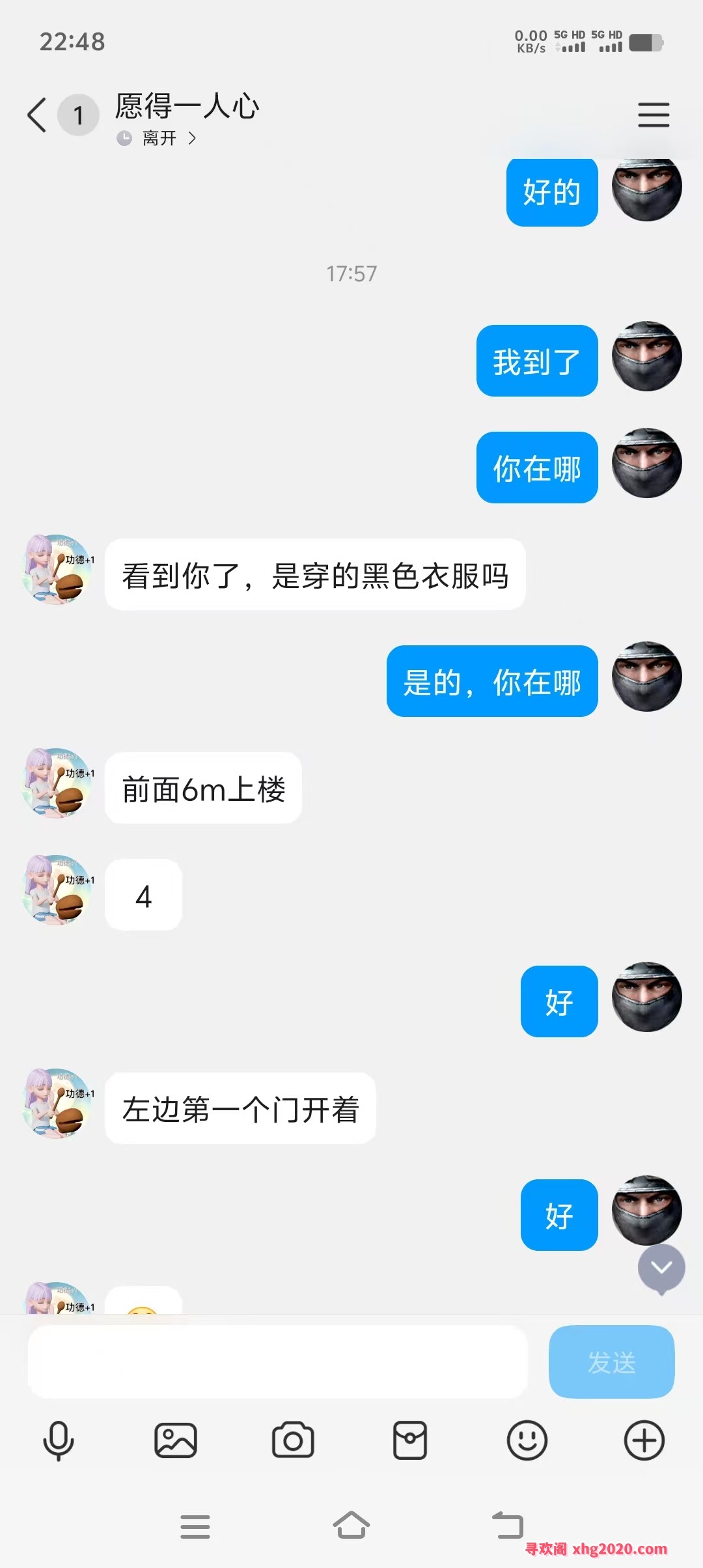Go to the system home screen
This screenshot has height=1568, width=703.
[x=351, y=1525]
